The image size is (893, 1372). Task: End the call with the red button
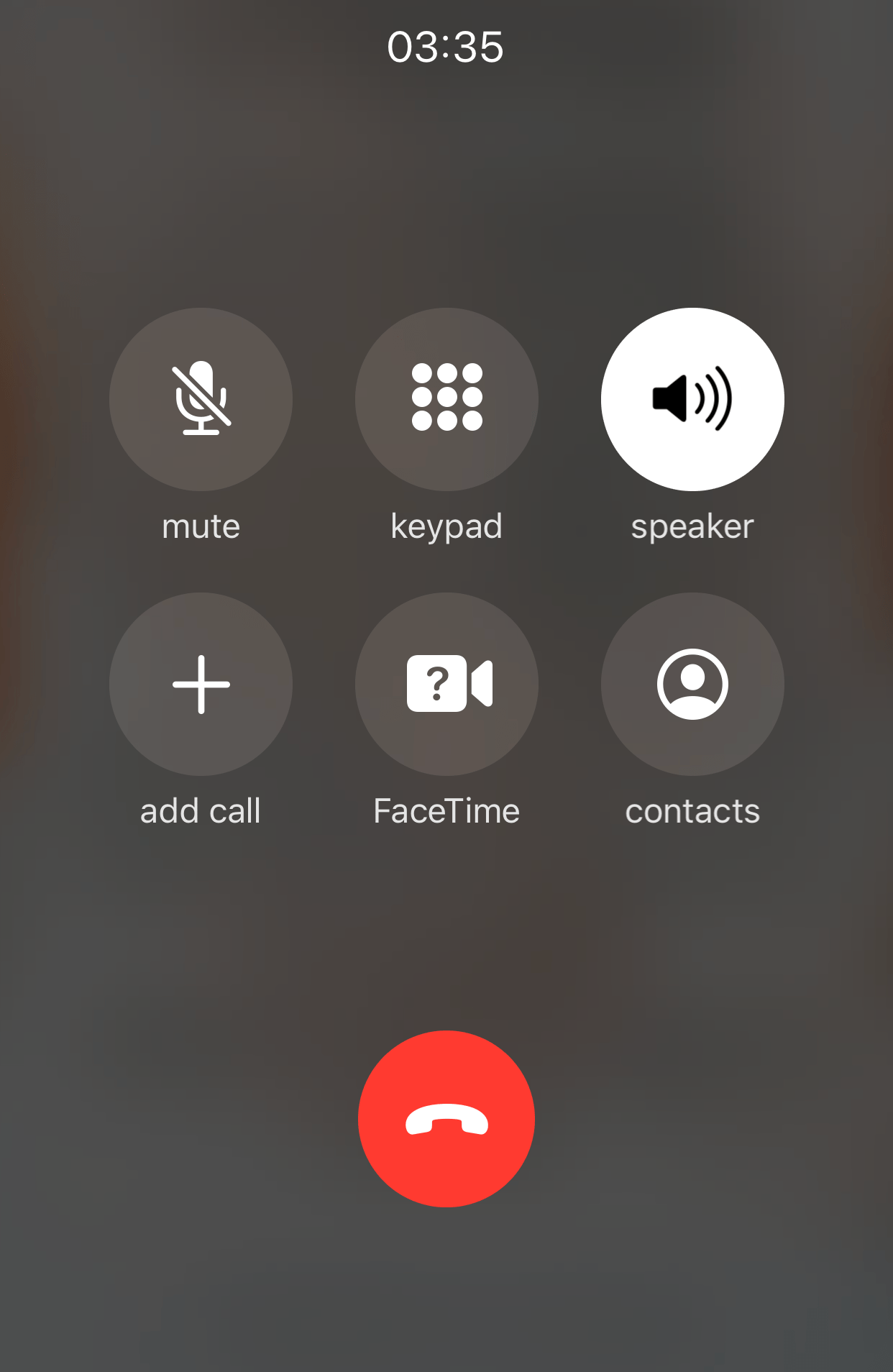pyautogui.click(x=446, y=1118)
